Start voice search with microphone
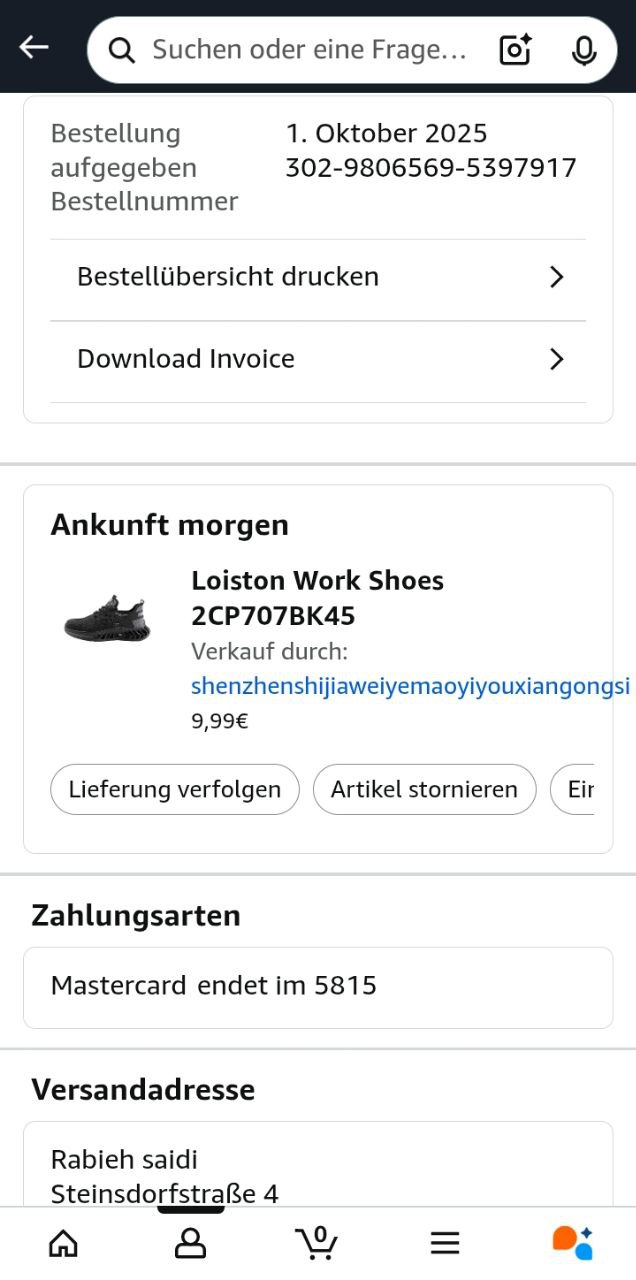This screenshot has width=636, height=1280. pos(584,50)
